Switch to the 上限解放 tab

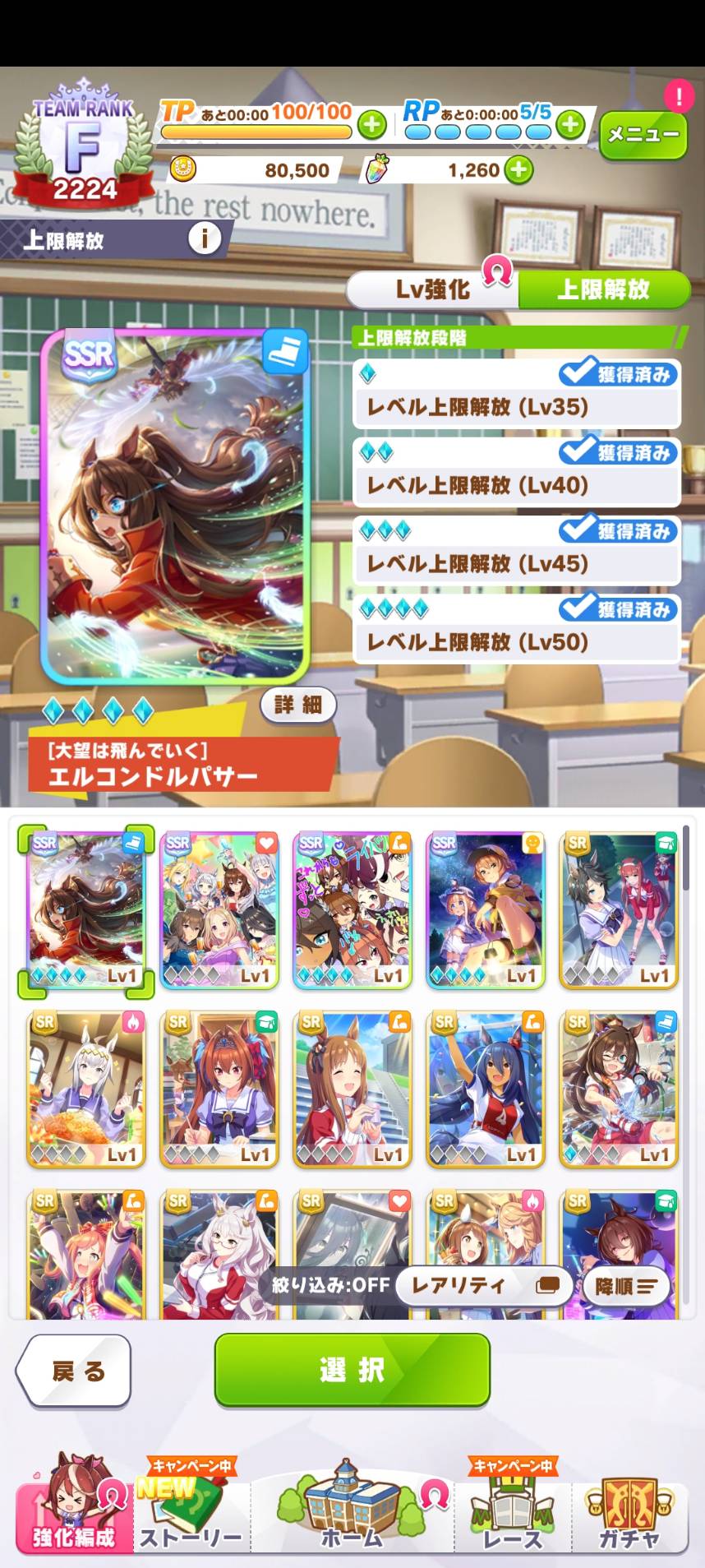(x=604, y=289)
